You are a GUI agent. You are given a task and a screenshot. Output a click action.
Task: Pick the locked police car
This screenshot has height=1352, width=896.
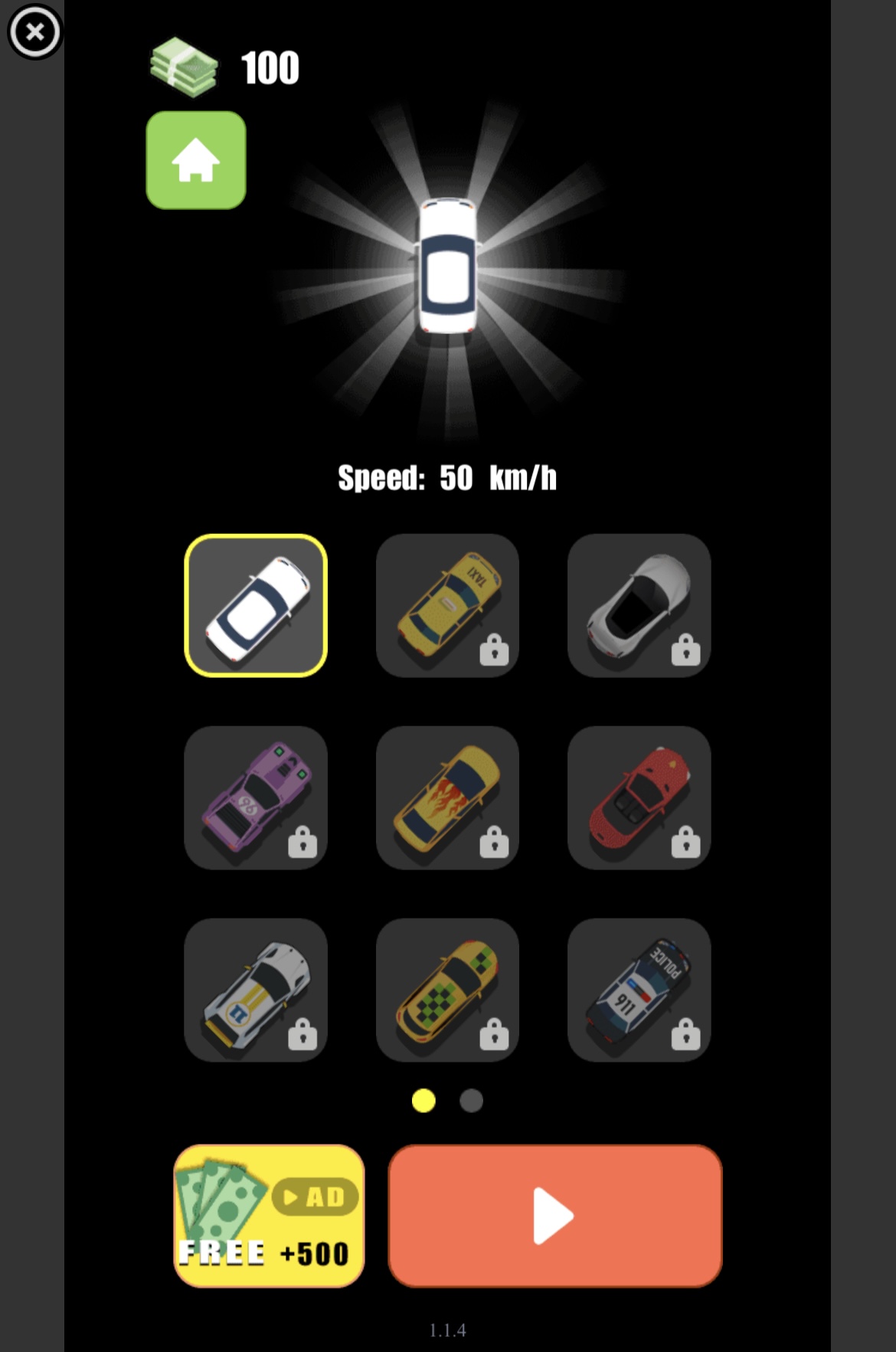639,990
